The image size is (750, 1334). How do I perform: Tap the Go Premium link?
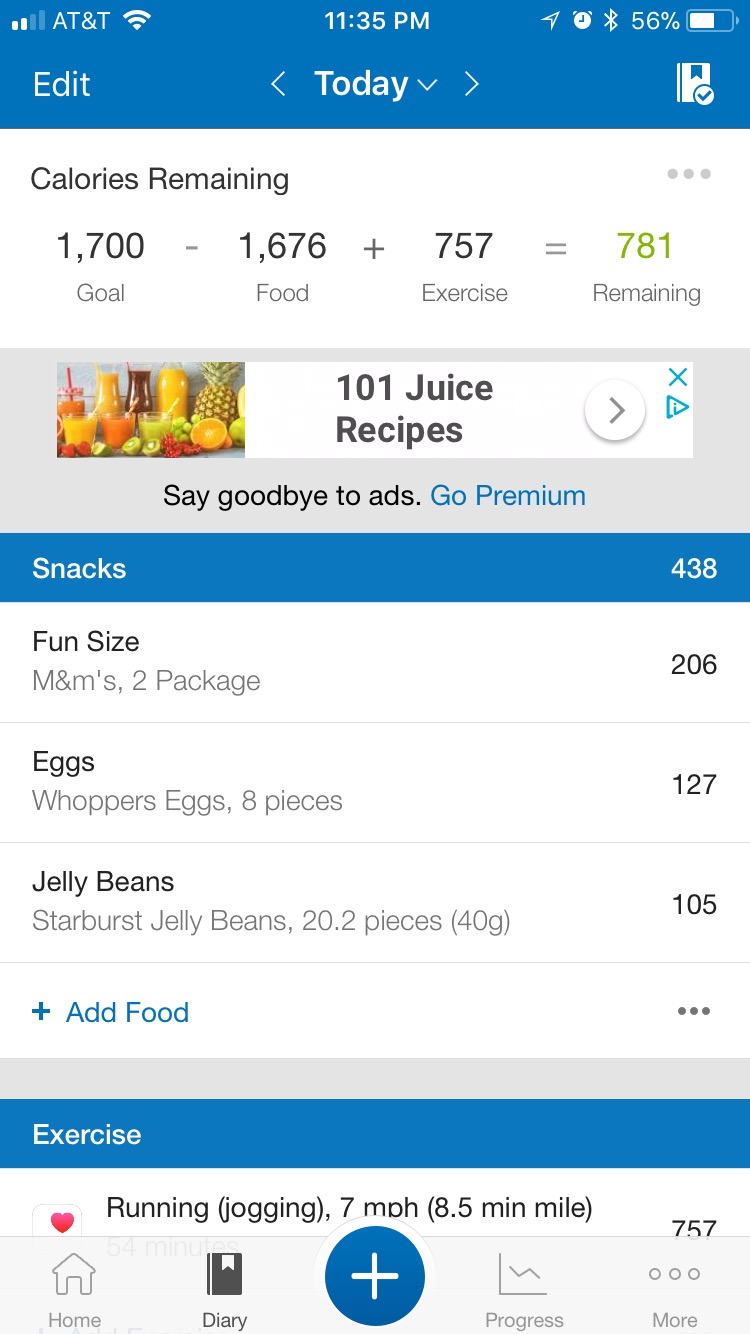508,496
